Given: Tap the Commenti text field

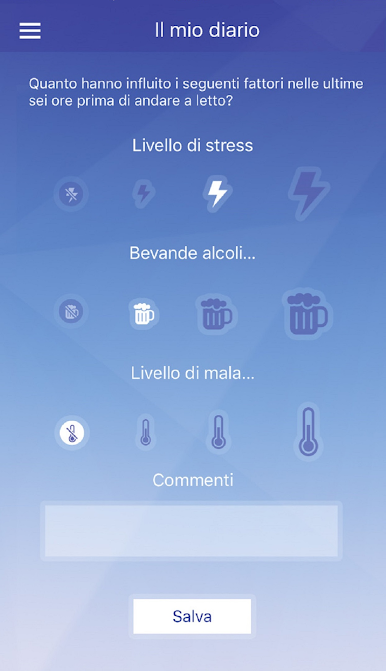Looking at the screenshot, I should point(191,531).
